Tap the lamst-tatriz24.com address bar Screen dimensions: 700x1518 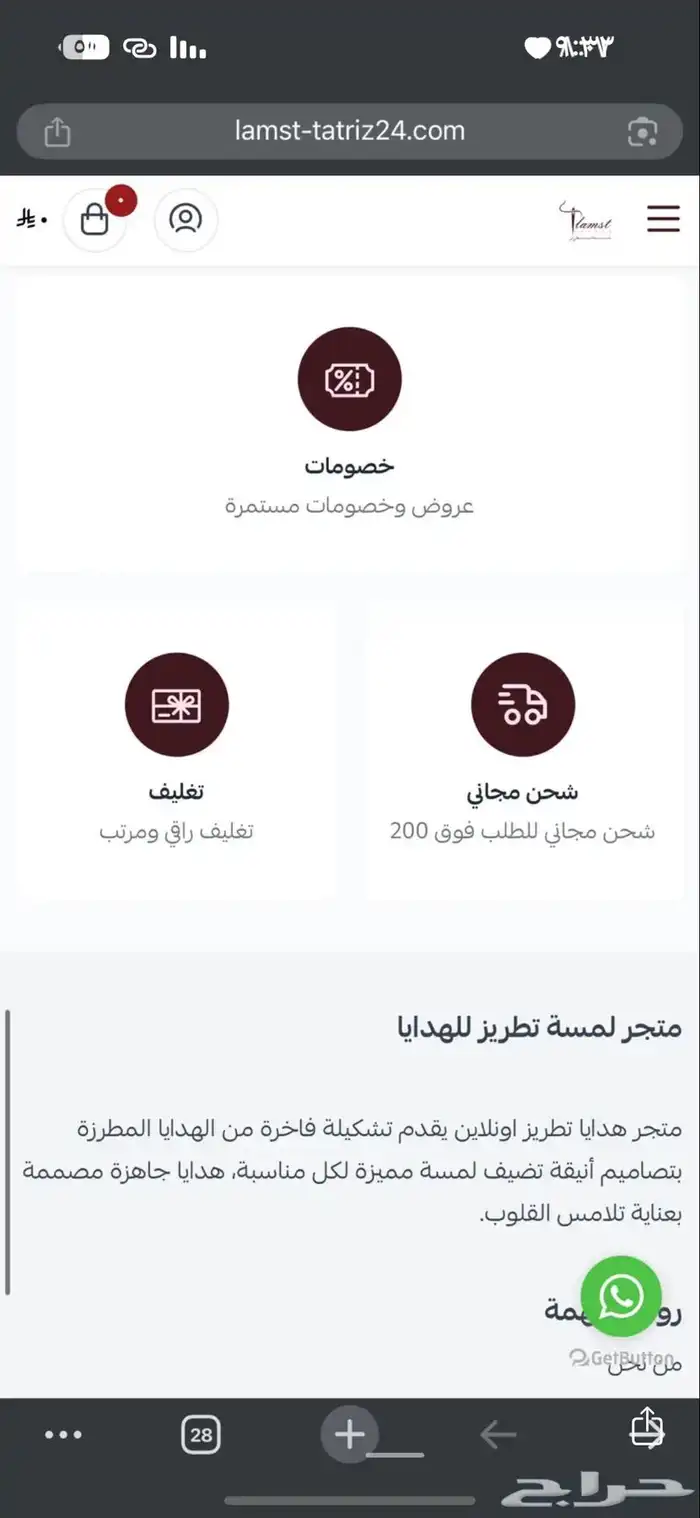(349, 131)
